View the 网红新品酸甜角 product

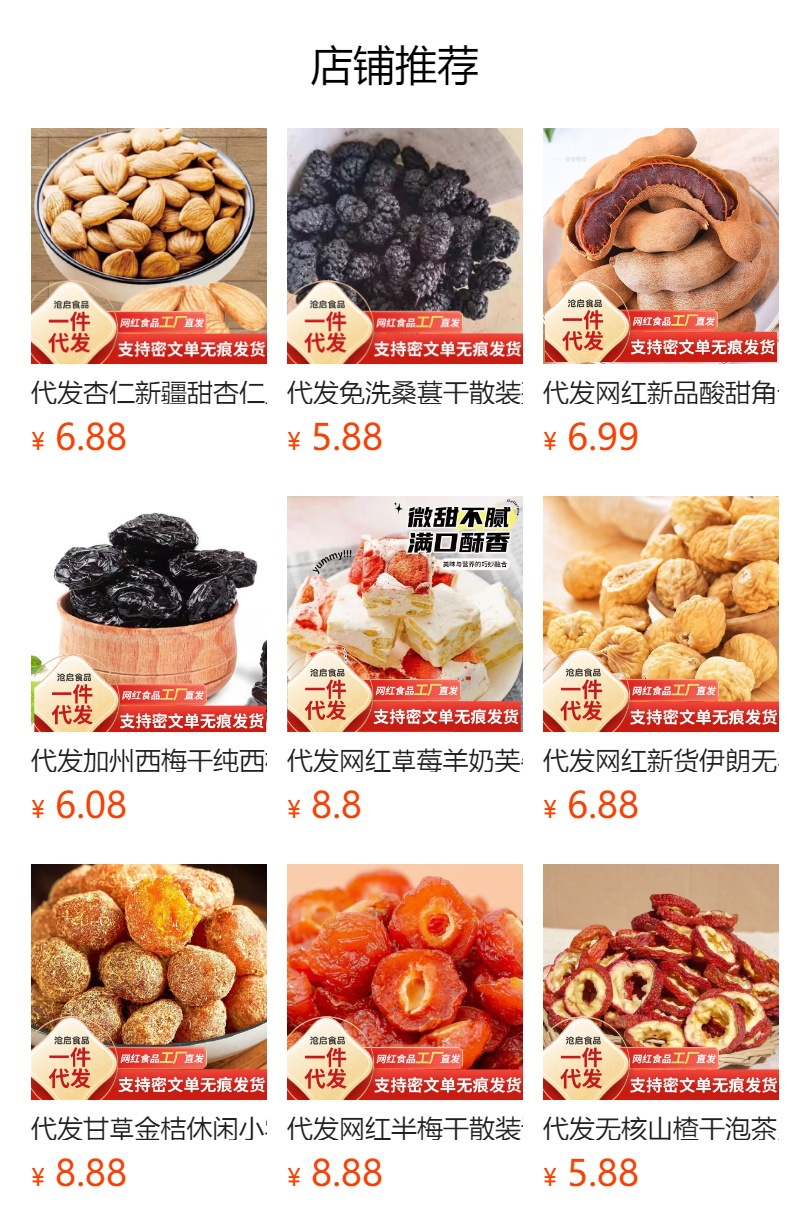660,246
